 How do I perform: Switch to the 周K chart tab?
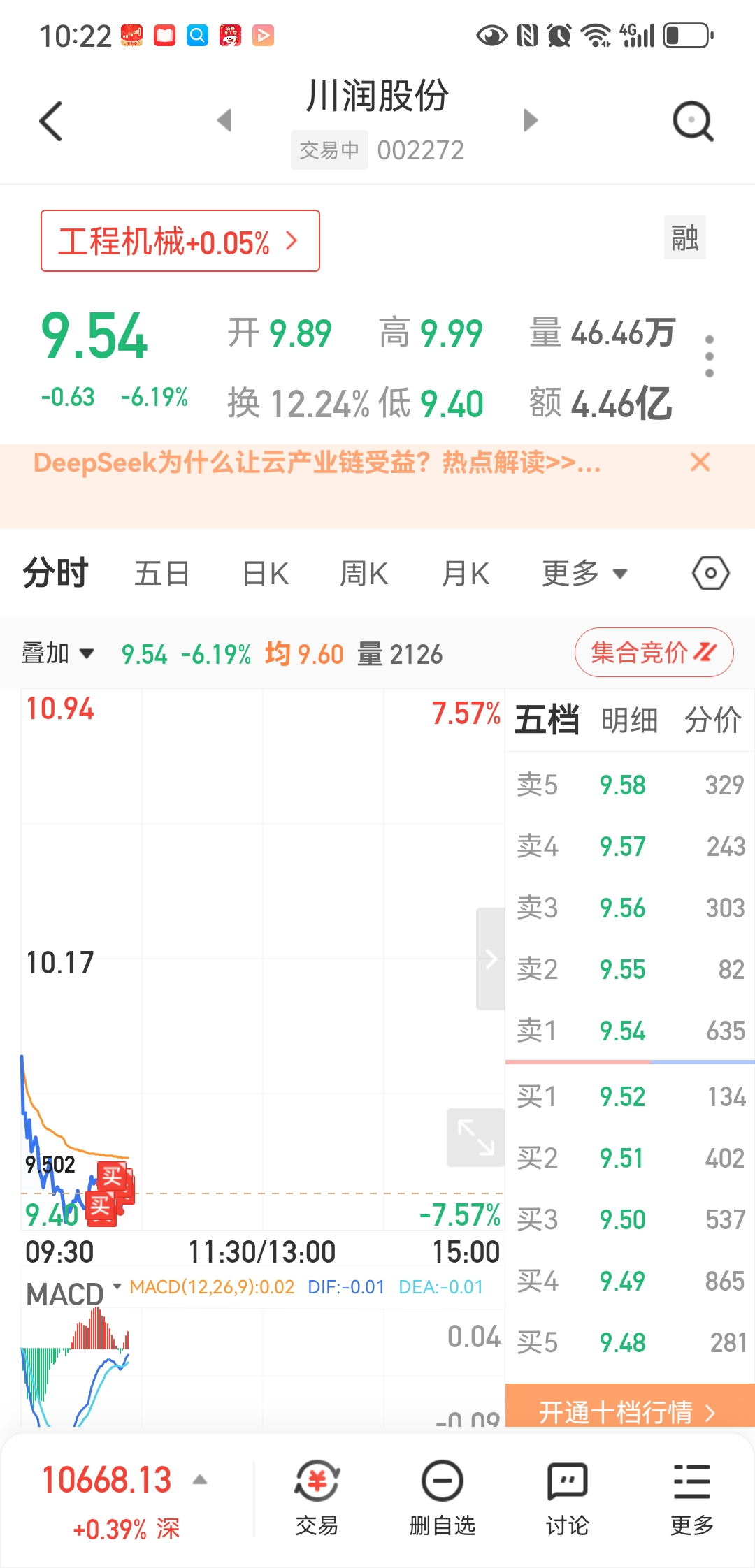pos(364,574)
